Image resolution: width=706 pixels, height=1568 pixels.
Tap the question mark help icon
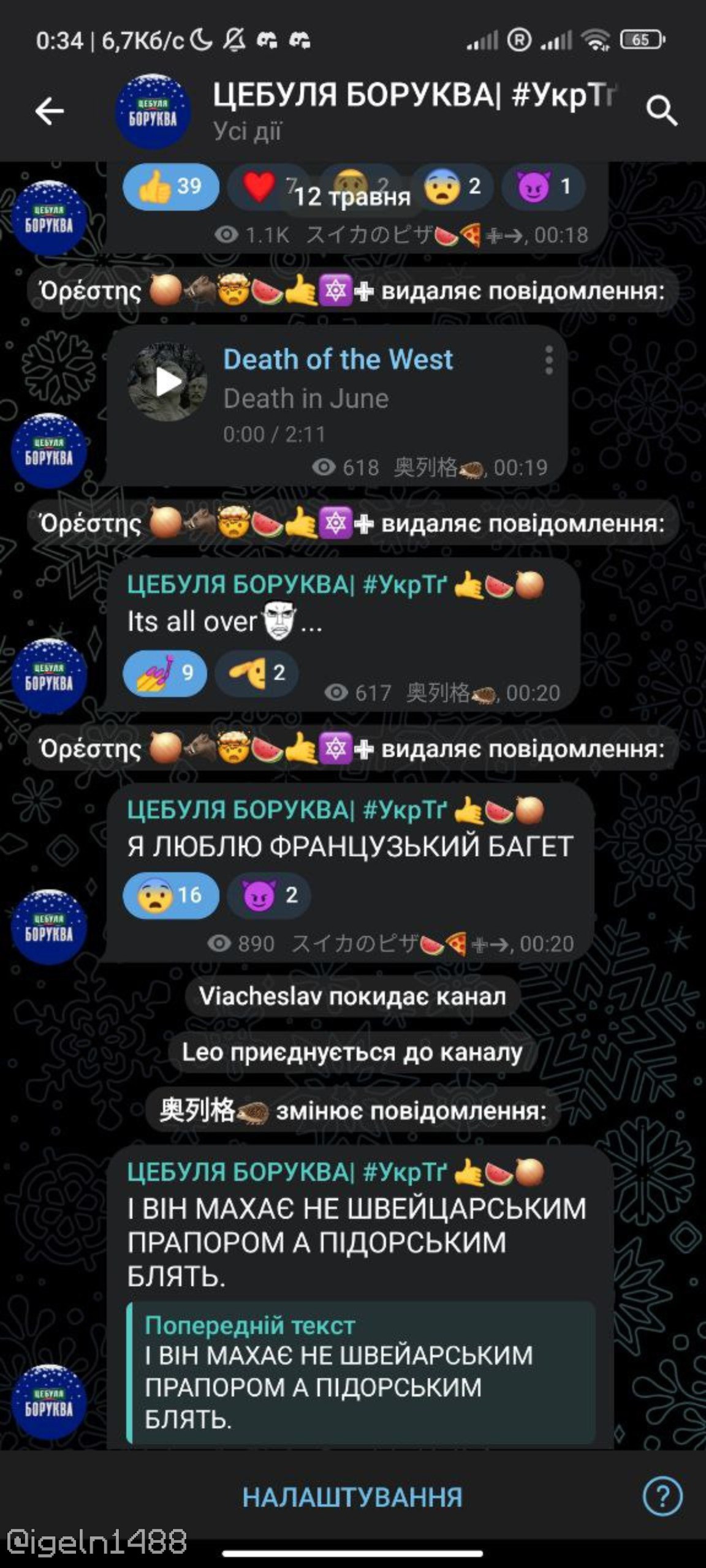click(662, 1496)
